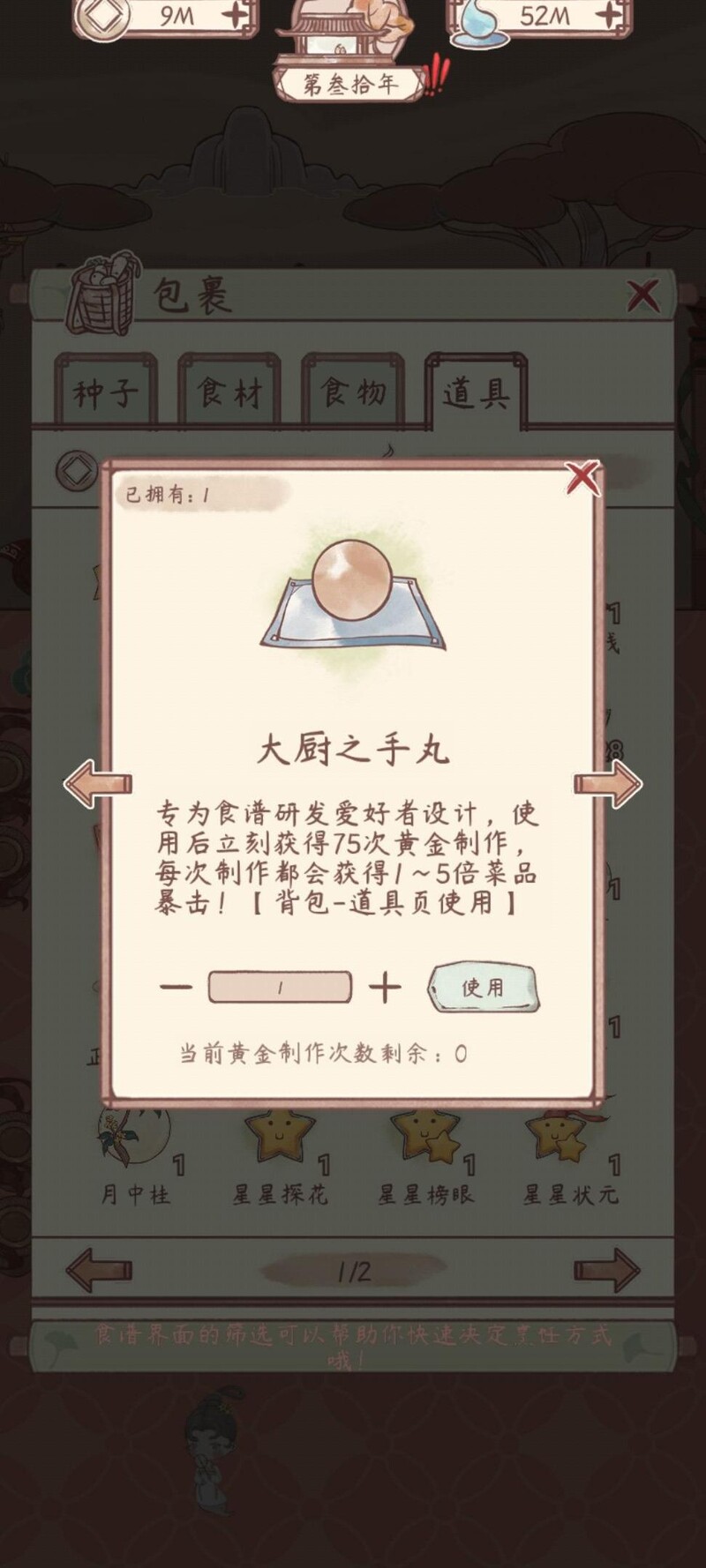Close the 包裹 backpack window
This screenshot has height=1568, width=706.
pyautogui.click(x=642, y=296)
